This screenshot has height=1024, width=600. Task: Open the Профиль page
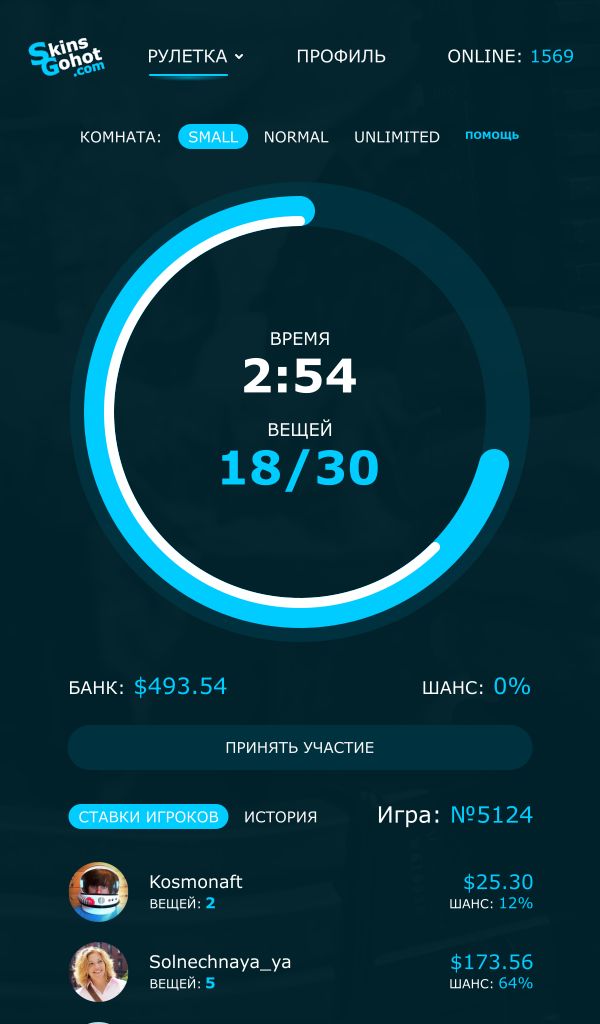pos(341,56)
